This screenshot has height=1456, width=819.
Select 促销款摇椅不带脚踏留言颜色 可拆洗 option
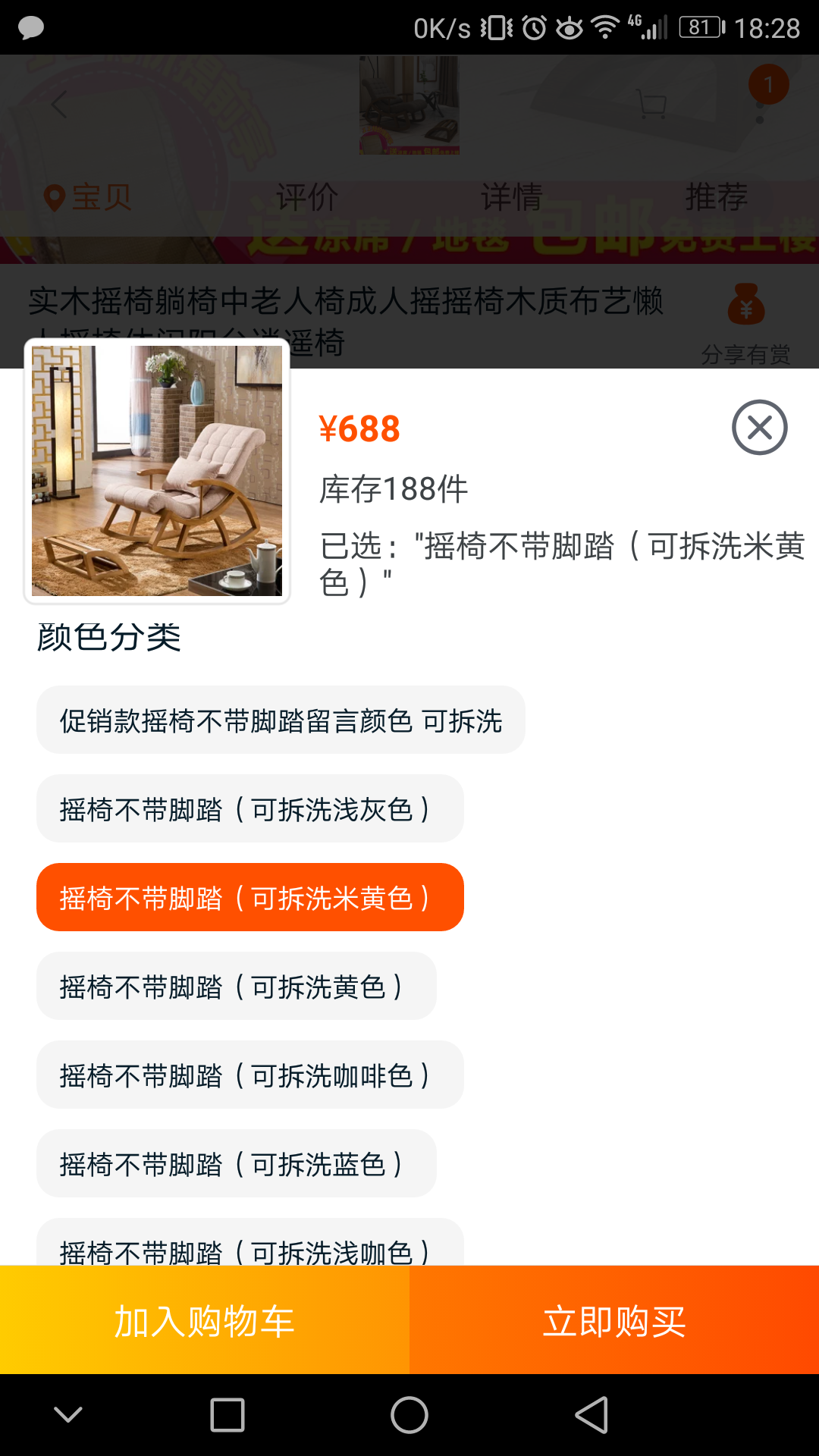coord(281,720)
